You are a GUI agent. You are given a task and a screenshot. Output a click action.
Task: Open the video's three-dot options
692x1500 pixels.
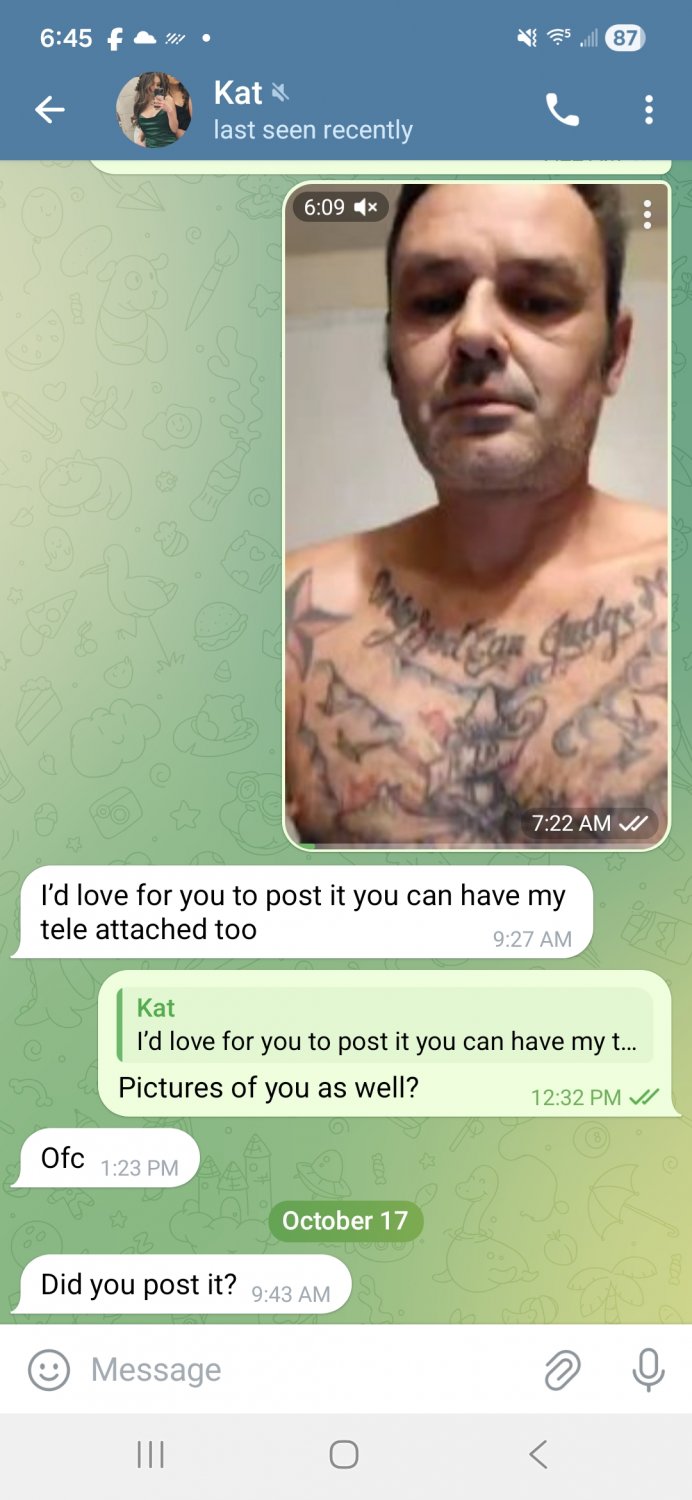pyautogui.click(x=647, y=214)
